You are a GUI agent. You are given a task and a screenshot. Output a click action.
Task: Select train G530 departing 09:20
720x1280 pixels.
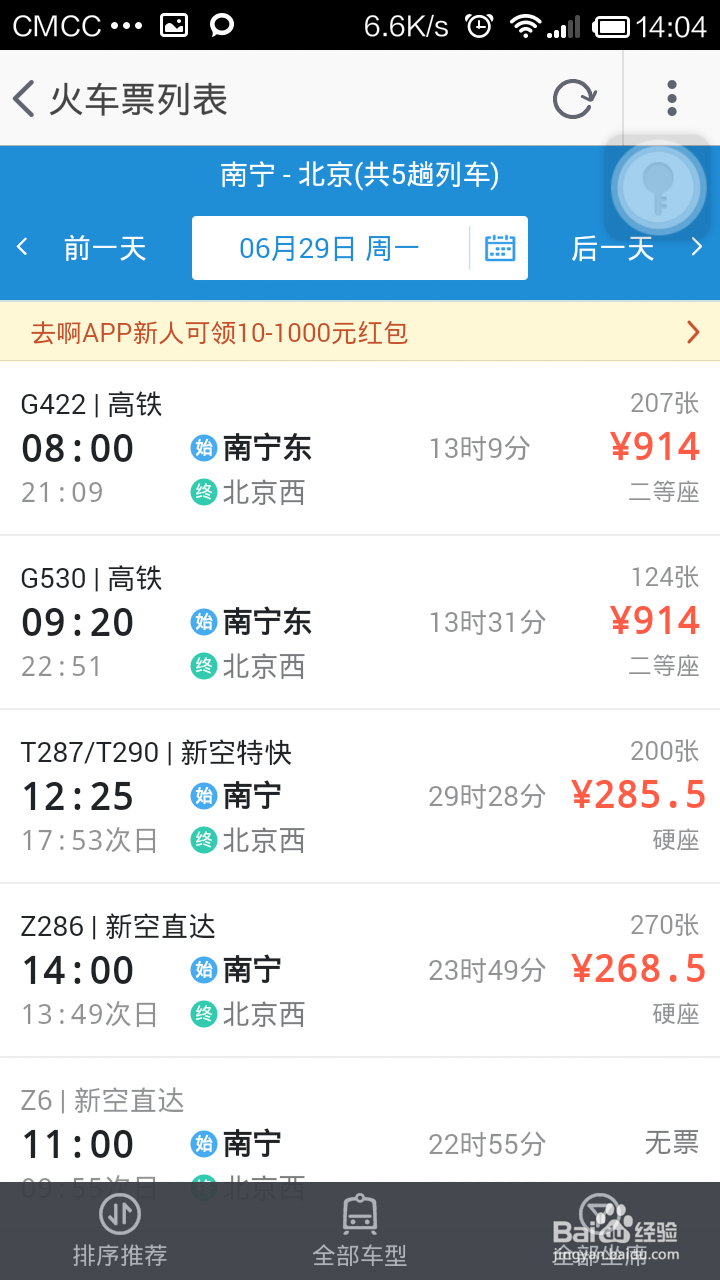coord(360,622)
